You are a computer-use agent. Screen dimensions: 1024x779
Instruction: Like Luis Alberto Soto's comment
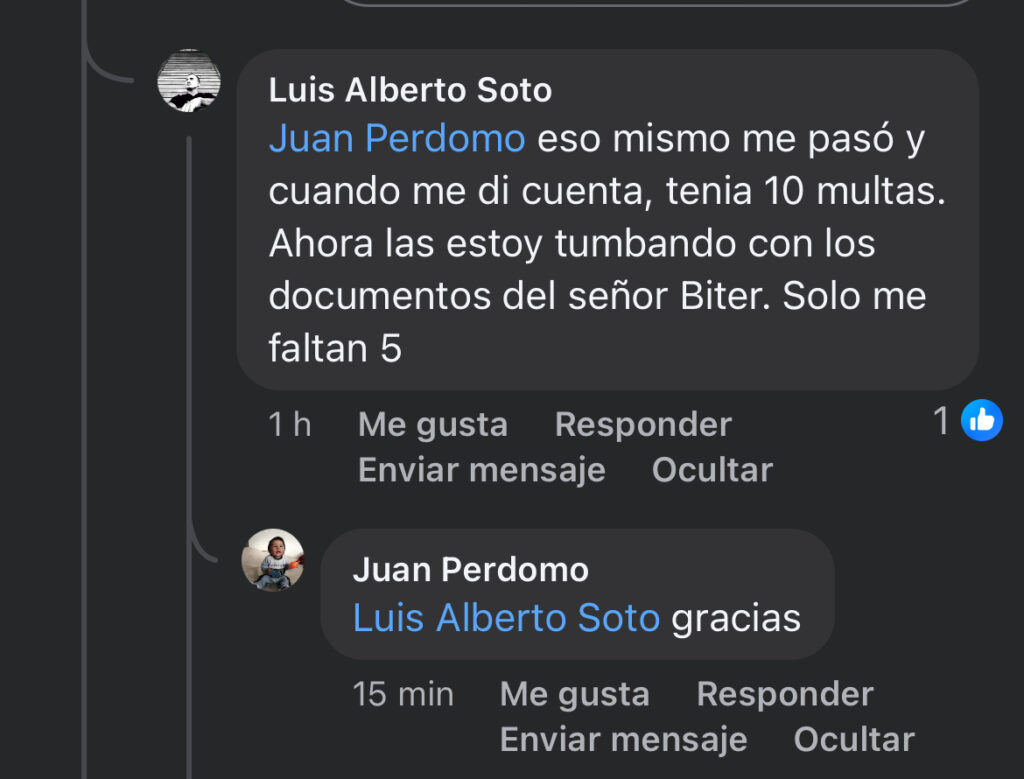point(432,424)
